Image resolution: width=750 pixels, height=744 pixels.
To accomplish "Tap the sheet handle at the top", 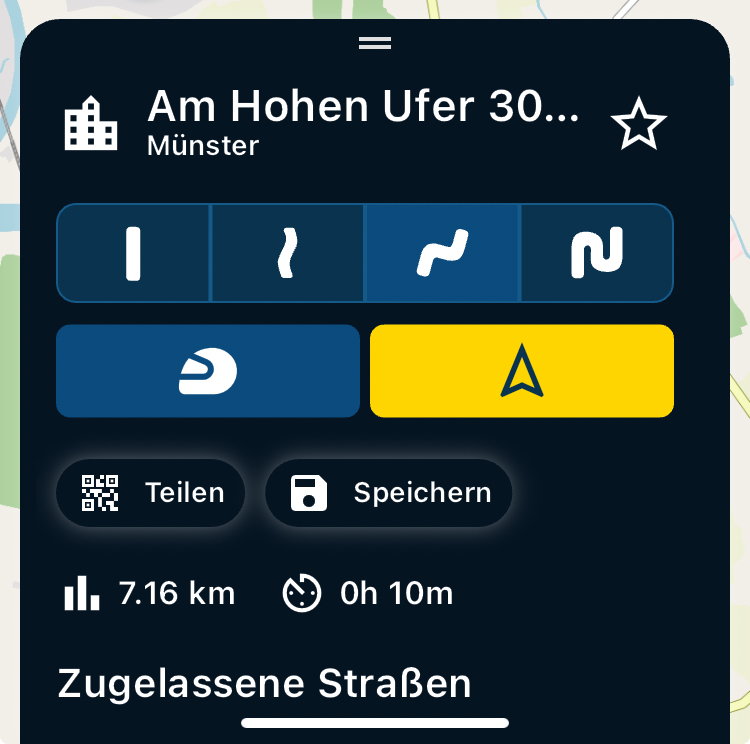I will (x=375, y=43).
